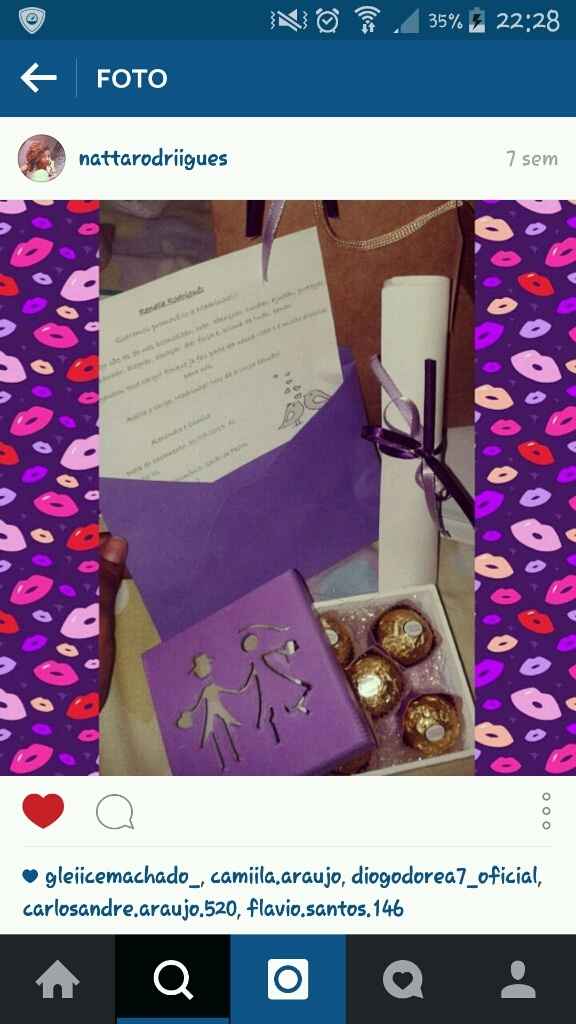Viewport: 576px width, 1024px height.
Task: Open the Camera tab
Action: 288,980
